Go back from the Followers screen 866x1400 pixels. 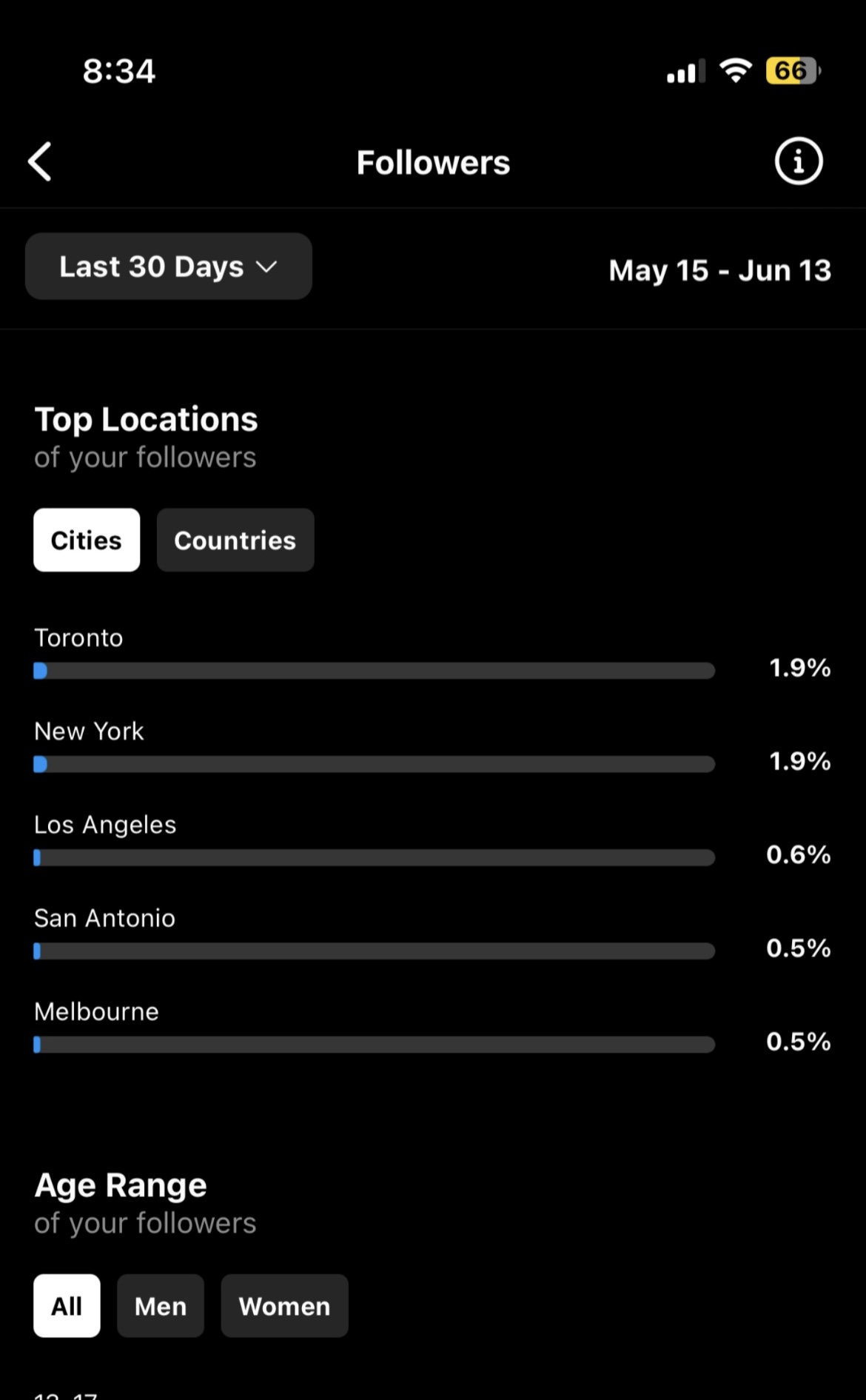coord(40,161)
